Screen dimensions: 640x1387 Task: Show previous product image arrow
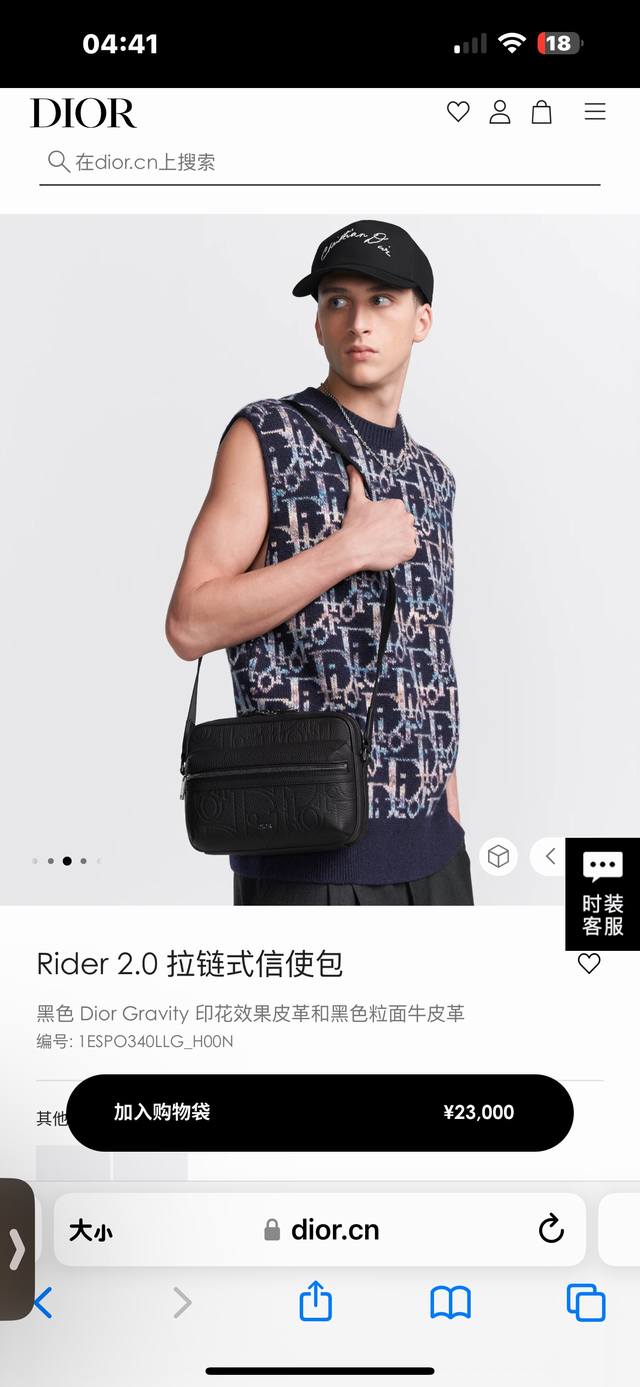pos(550,856)
